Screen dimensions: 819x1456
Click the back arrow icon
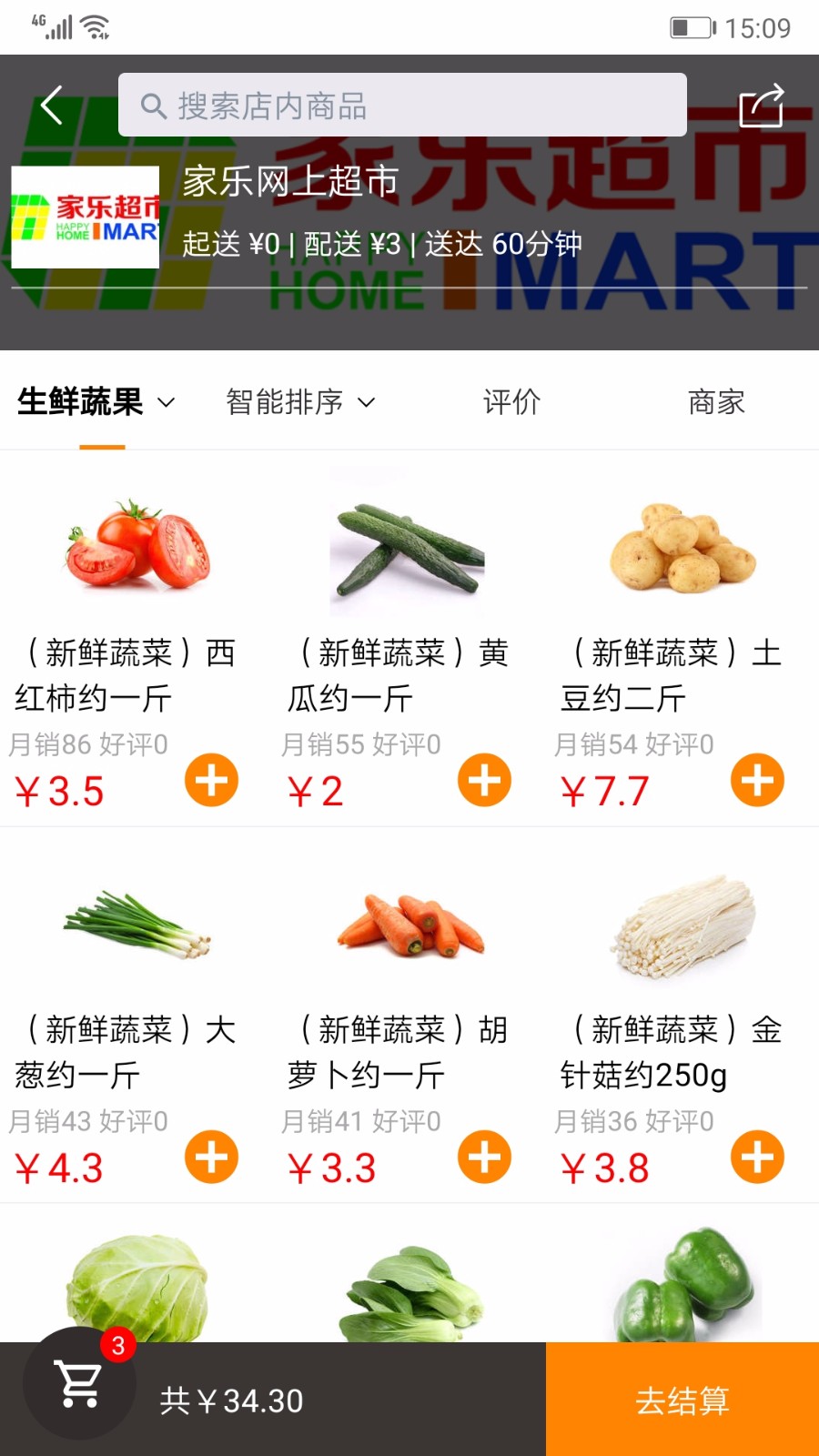pos(50,105)
